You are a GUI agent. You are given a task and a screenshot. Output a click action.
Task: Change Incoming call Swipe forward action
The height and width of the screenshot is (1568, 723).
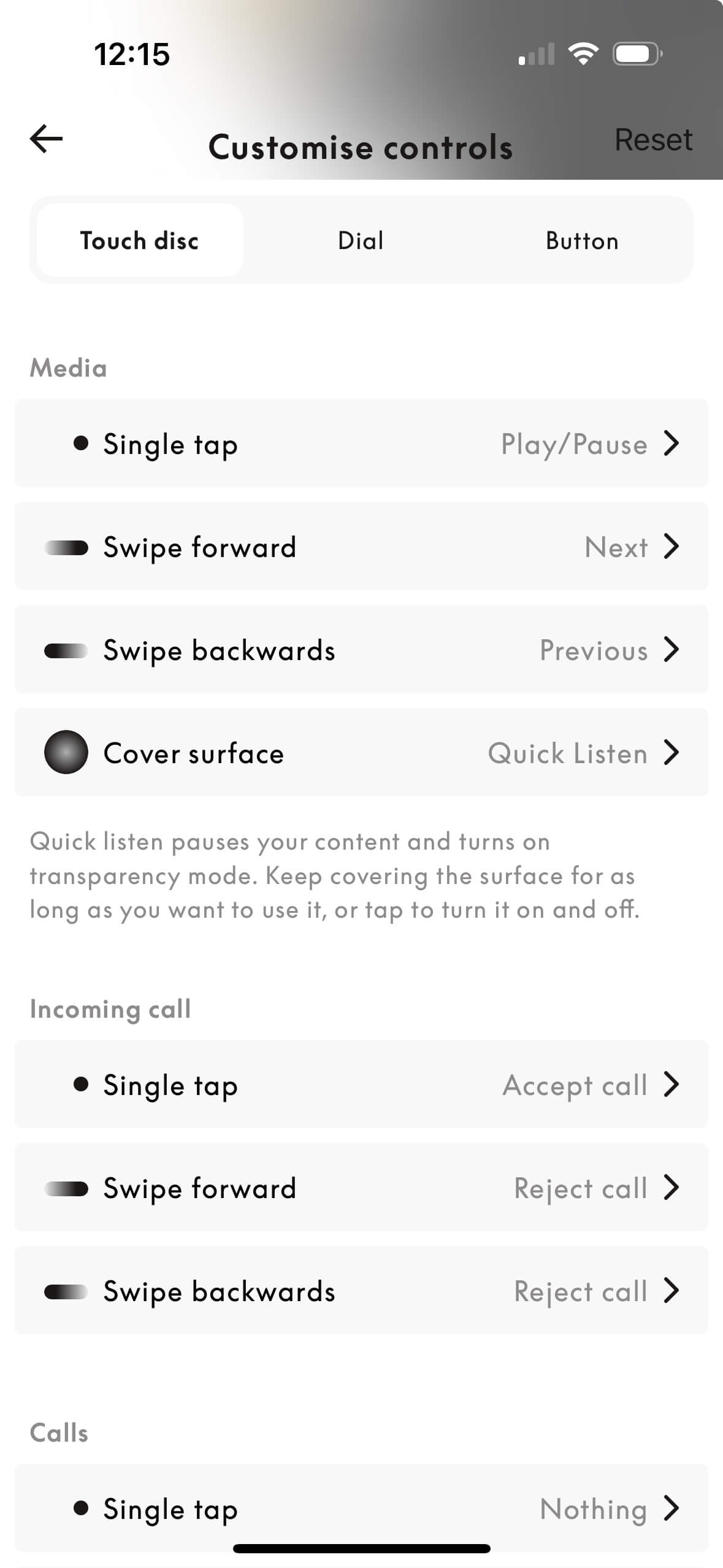tap(361, 1188)
